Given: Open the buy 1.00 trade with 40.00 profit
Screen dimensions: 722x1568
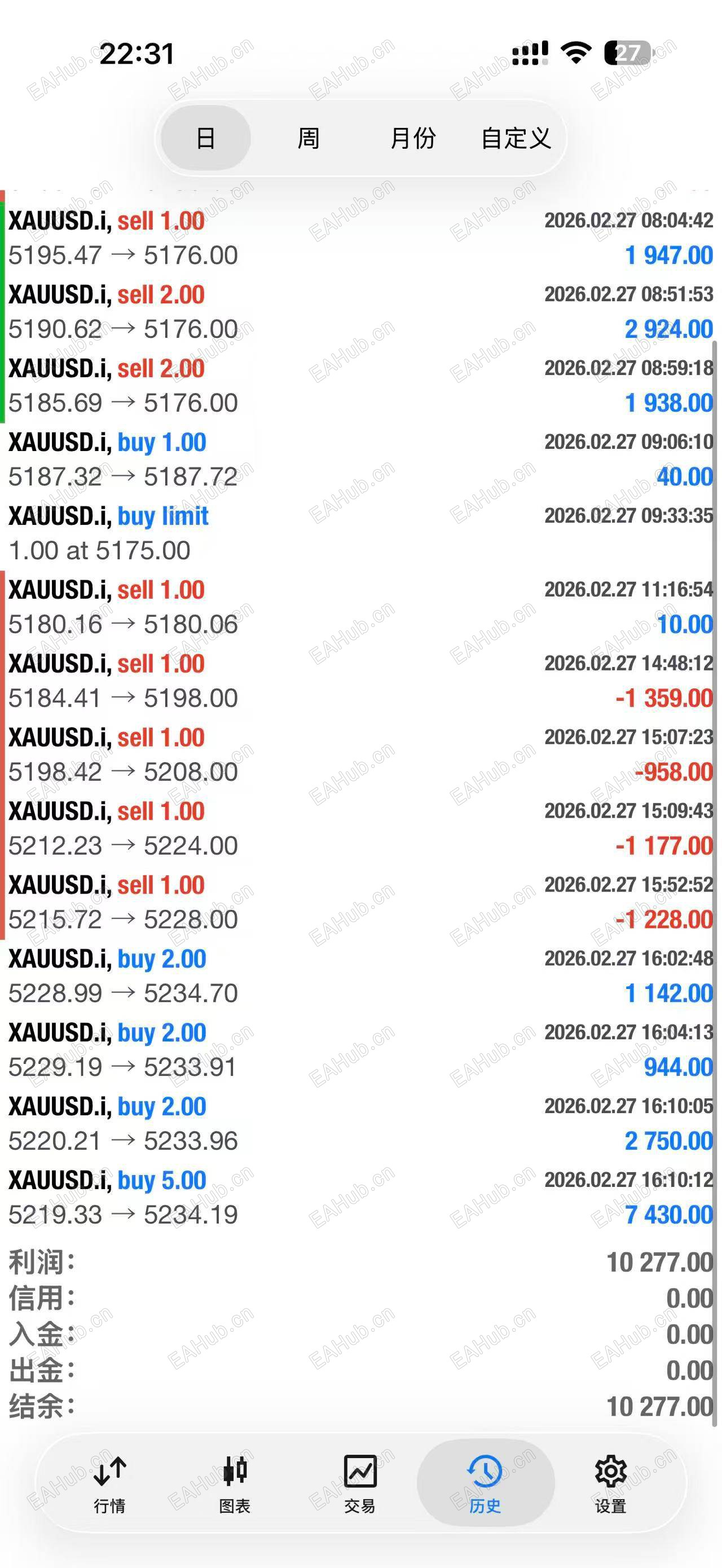Looking at the screenshot, I should coord(360,460).
